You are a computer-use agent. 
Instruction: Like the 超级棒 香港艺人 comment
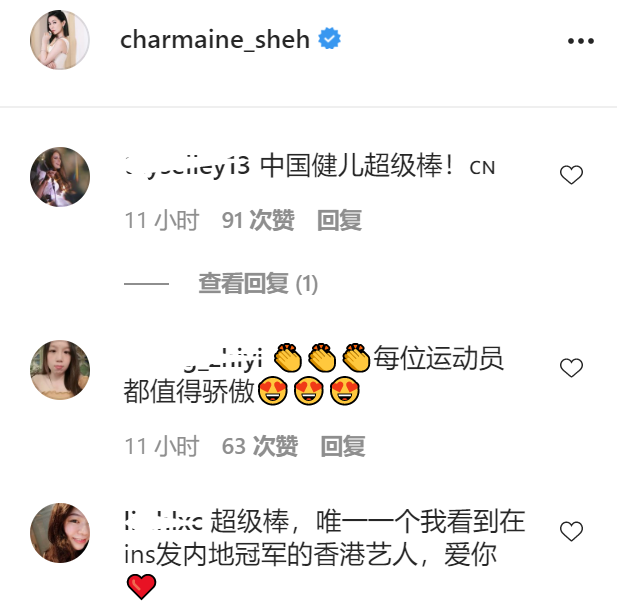pyautogui.click(x=571, y=530)
